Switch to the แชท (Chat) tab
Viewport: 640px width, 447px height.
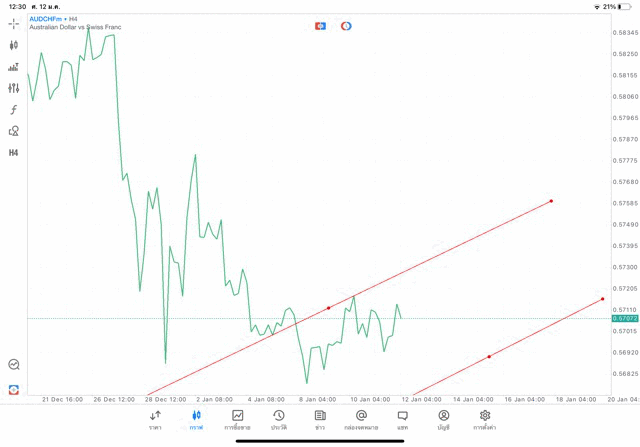[x=402, y=419]
